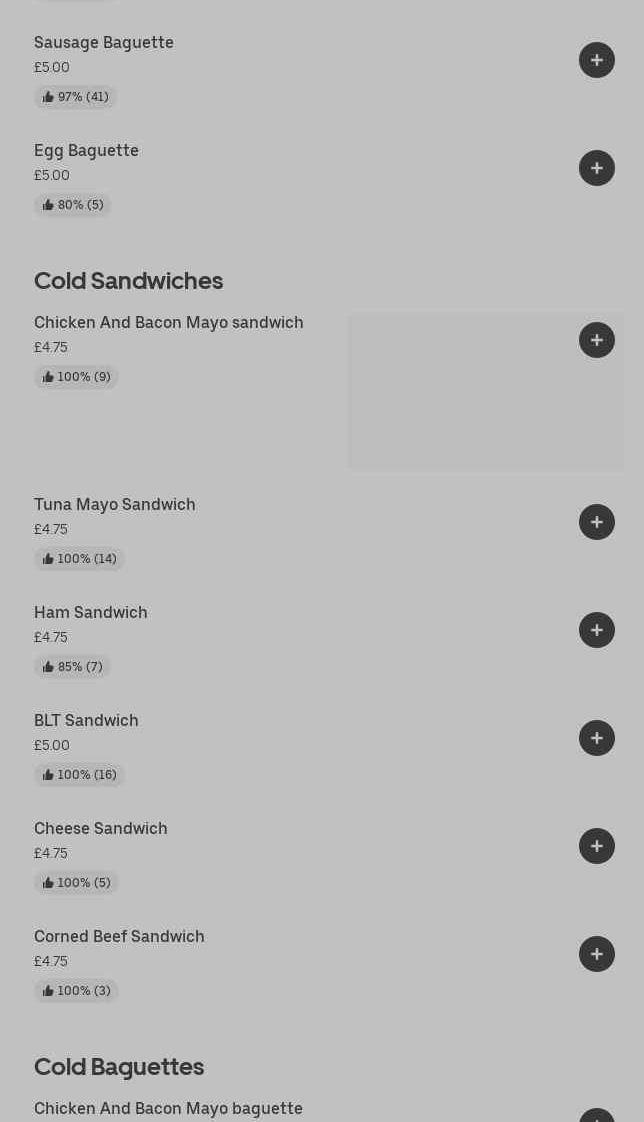View the BLT Sandwich item page
This screenshot has height=1122, width=644.
point(86,721)
